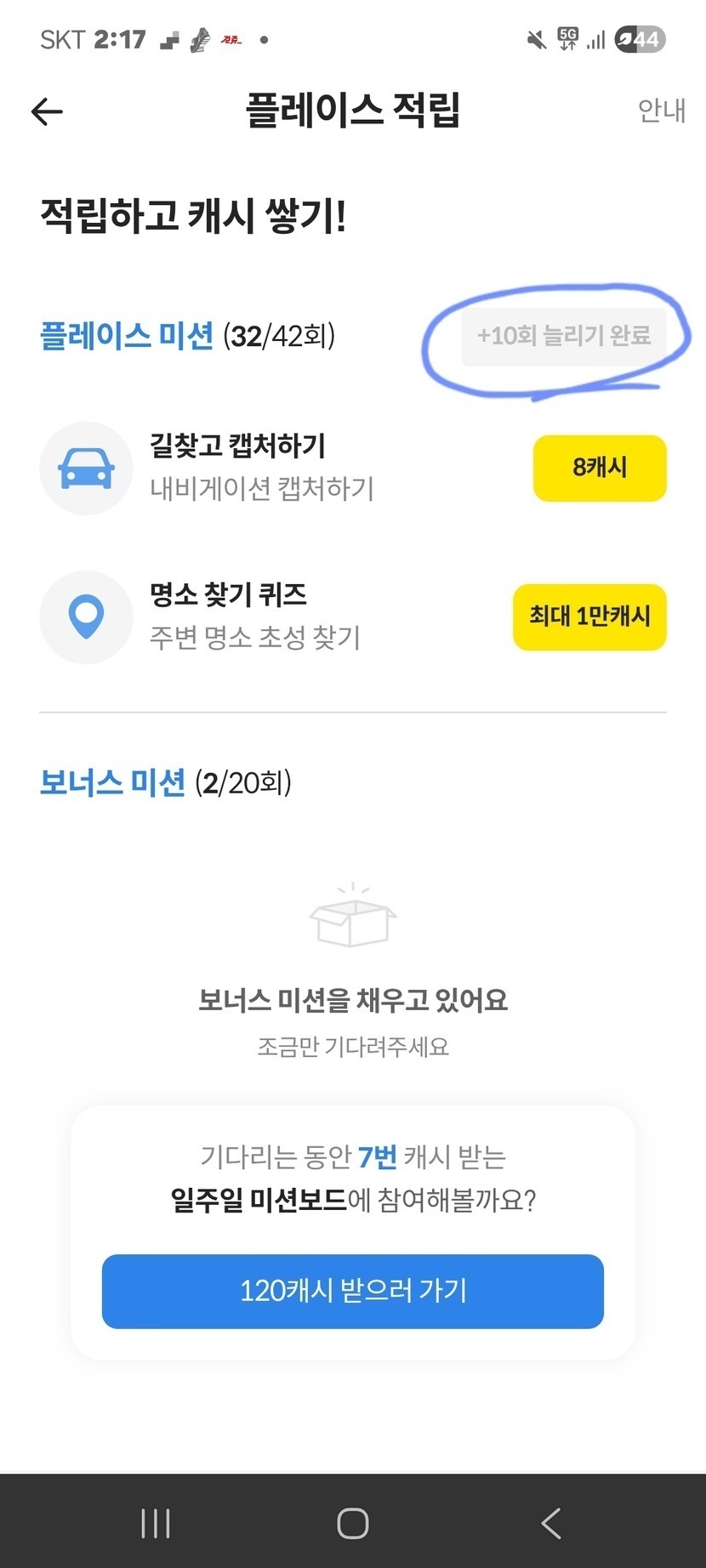Viewport: 706px width, 1568px height.
Task: Open the 길찾고 캡처하기 mission row
Action: pyautogui.click(x=353, y=468)
